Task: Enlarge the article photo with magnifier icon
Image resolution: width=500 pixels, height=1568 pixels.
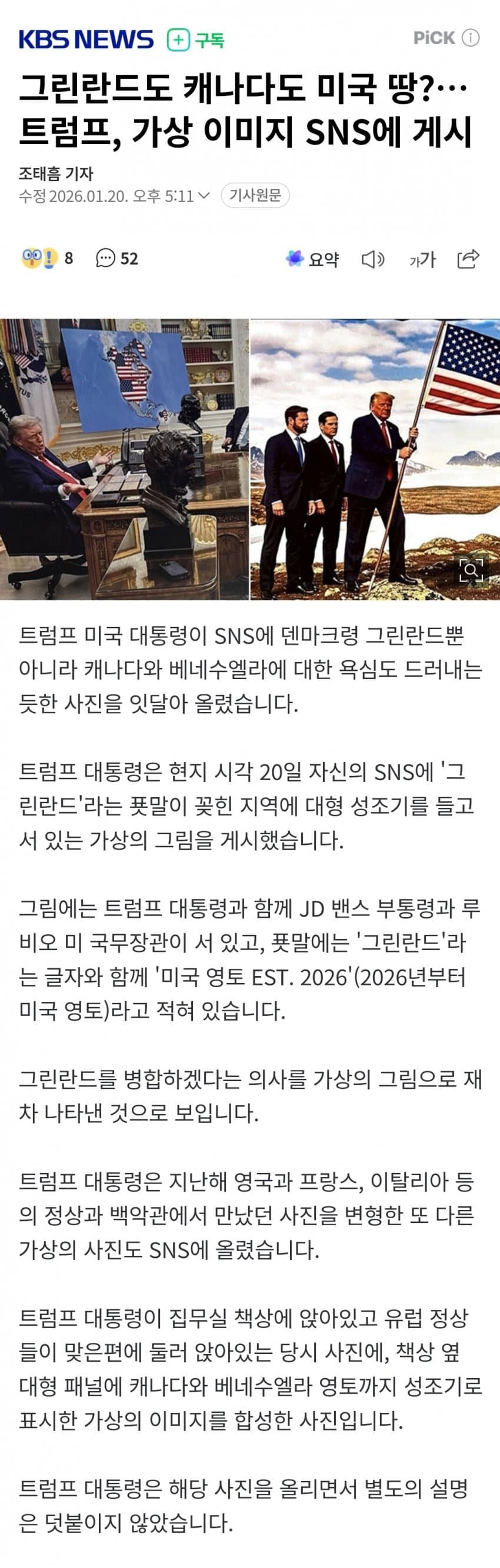Action: click(x=471, y=570)
